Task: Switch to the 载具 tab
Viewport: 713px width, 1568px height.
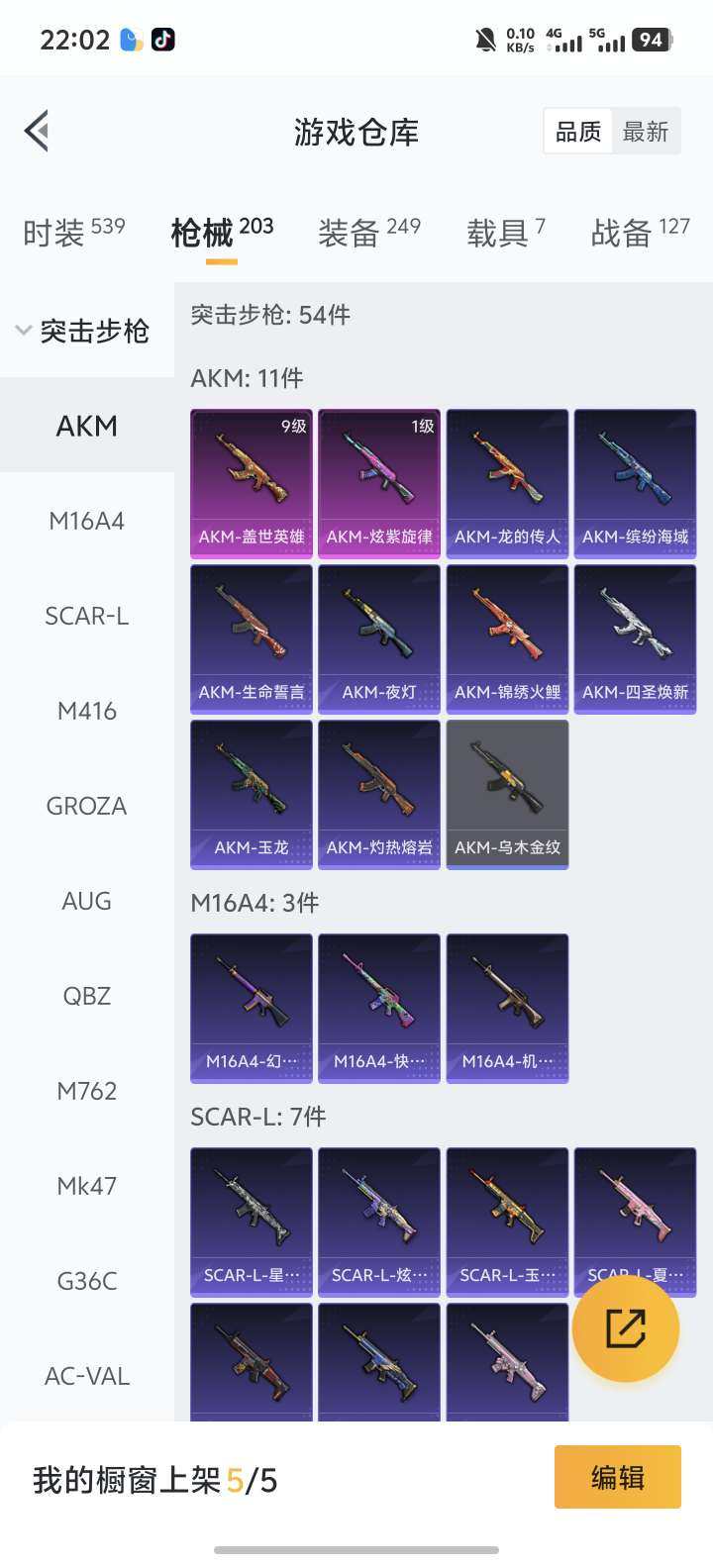Action: (x=505, y=232)
